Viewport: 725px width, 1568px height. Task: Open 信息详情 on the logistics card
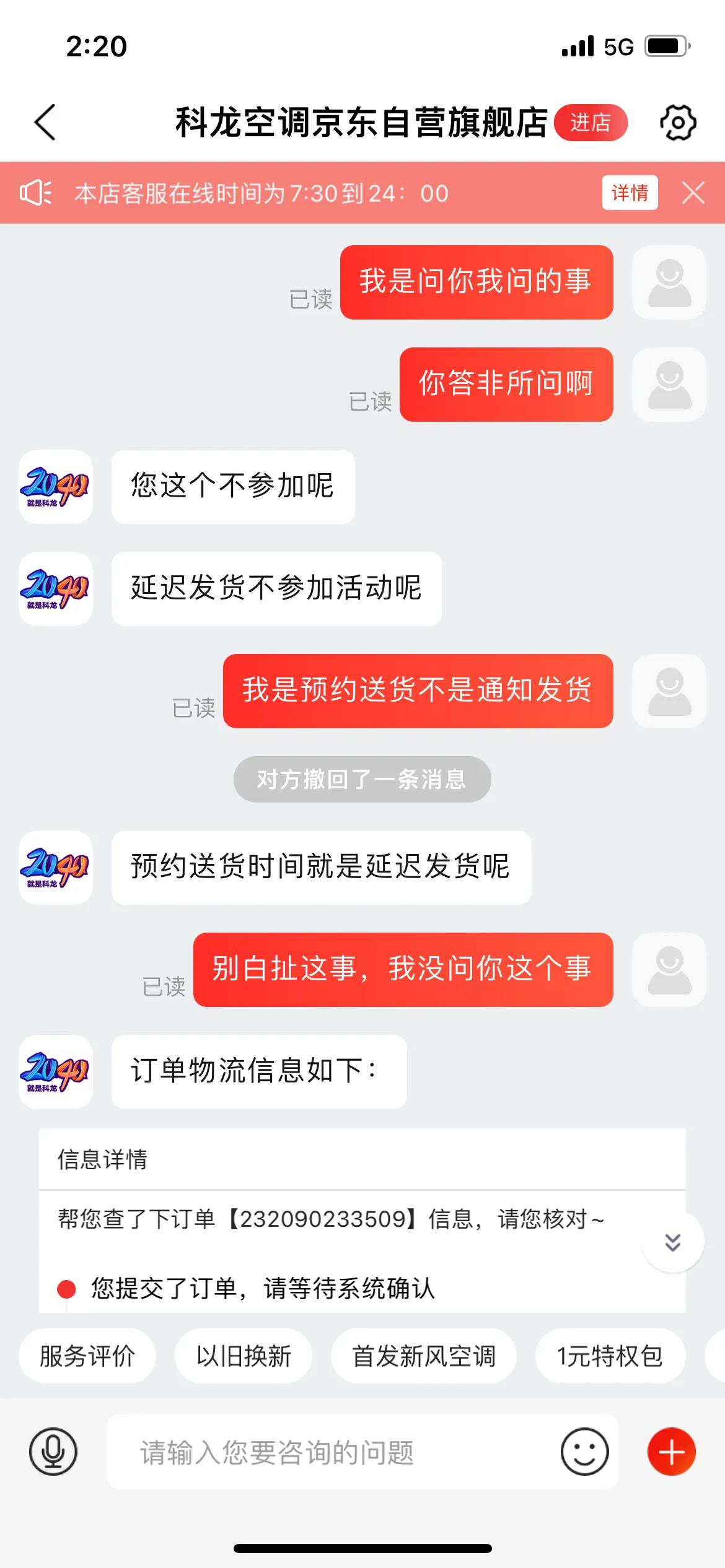coord(101,1161)
